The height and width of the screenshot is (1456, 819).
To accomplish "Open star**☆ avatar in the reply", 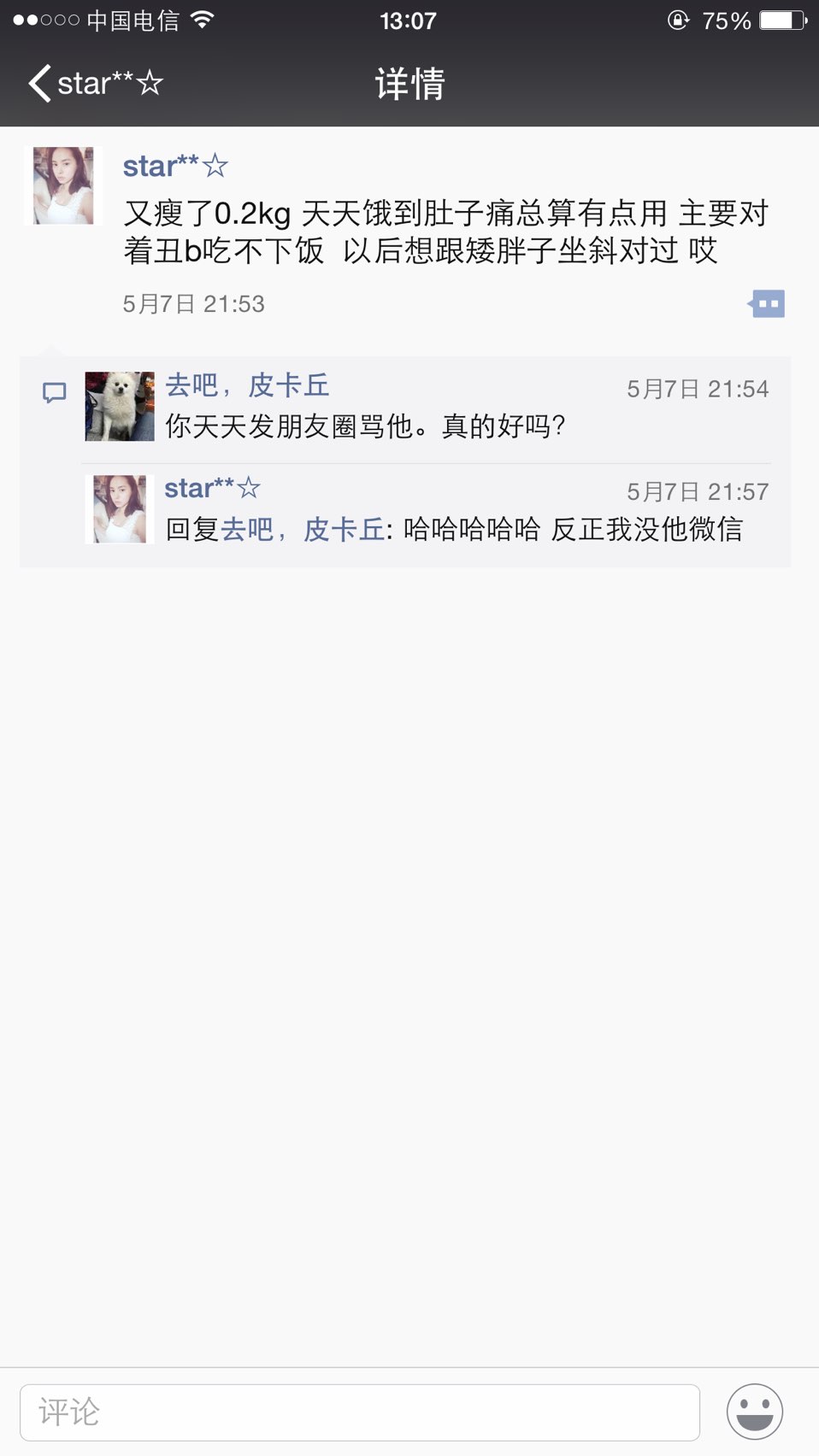I will tap(120, 509).
